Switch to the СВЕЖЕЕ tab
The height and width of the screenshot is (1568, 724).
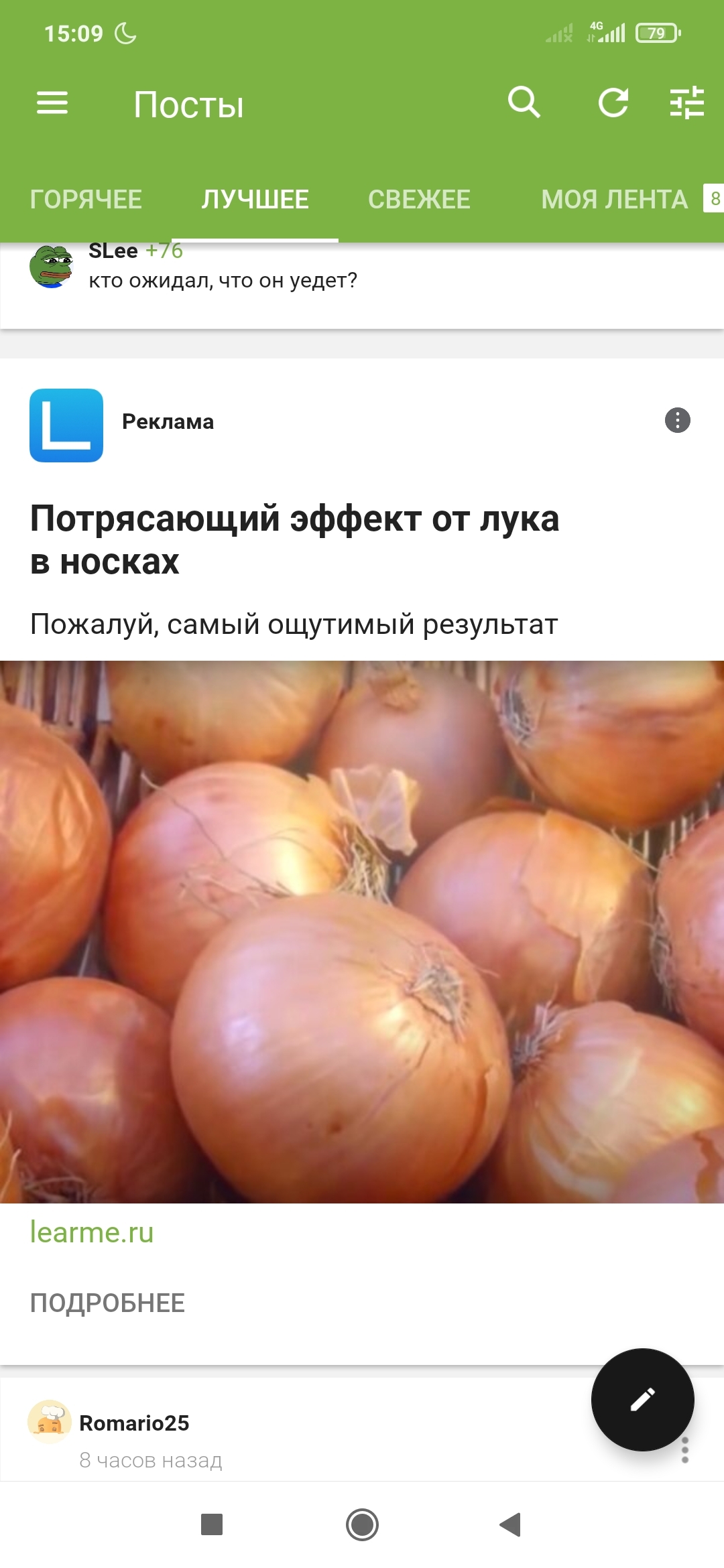click(x=419, y=200)
